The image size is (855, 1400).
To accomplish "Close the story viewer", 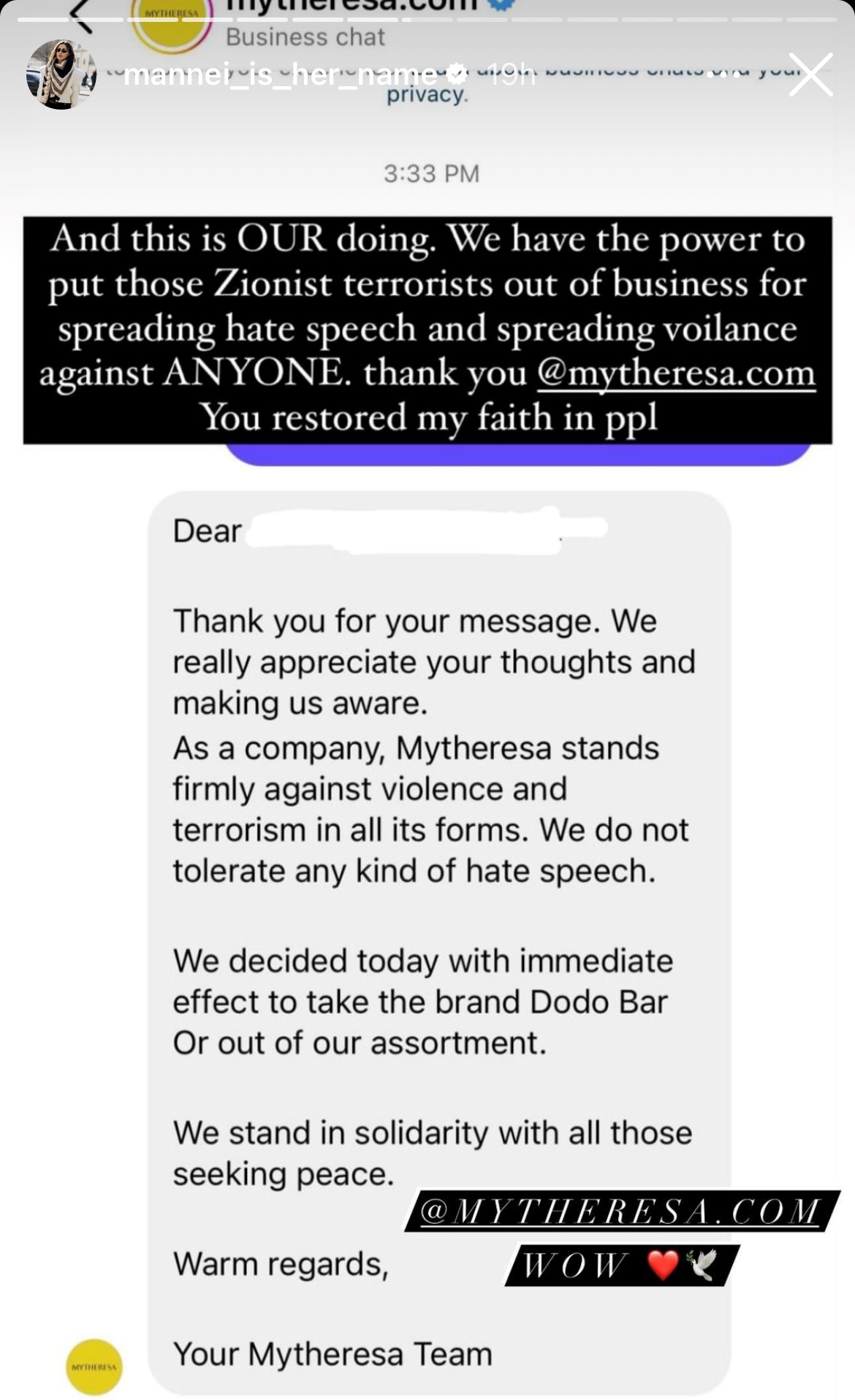I will [810, 75].
